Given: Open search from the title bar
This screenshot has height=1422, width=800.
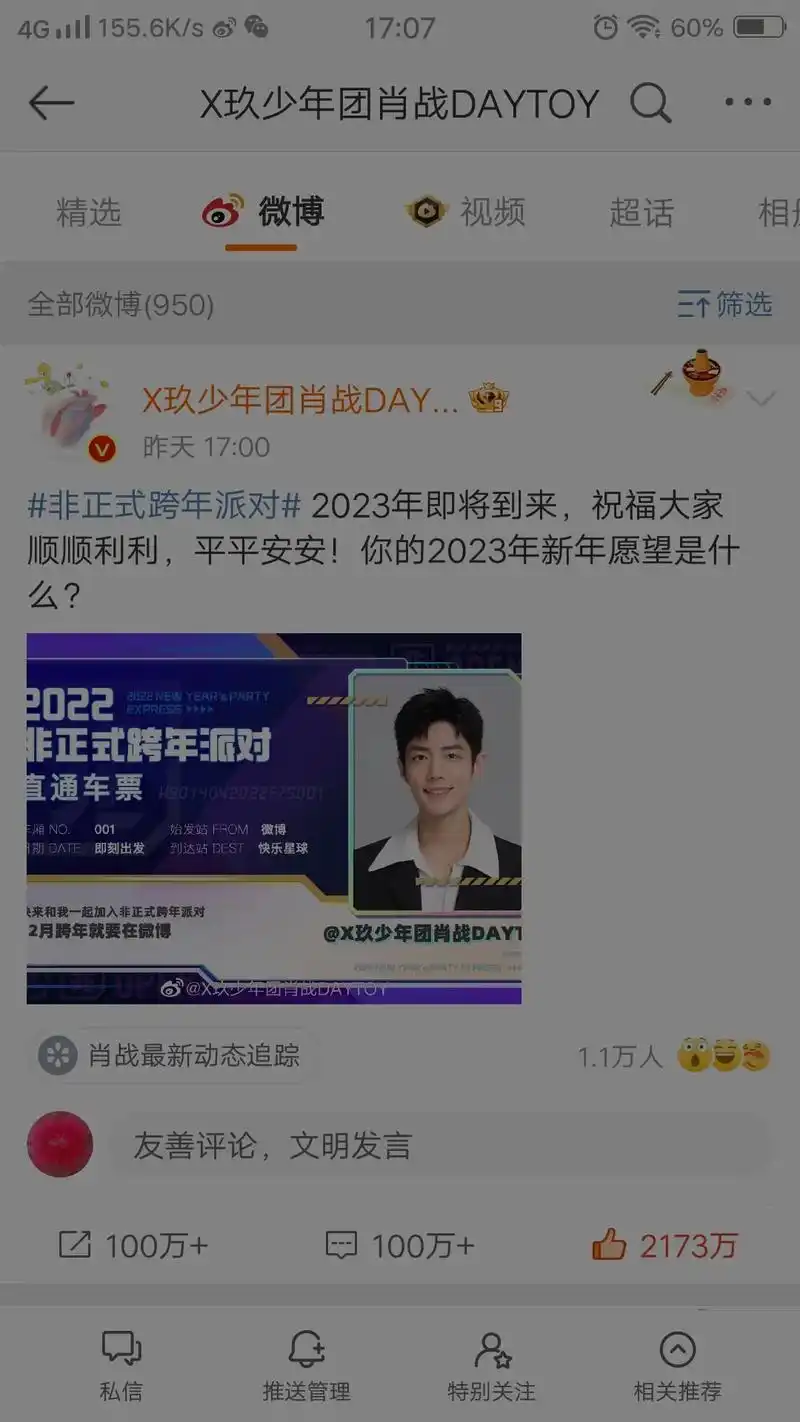Looking at the screenshot, I should pos(649,104).
